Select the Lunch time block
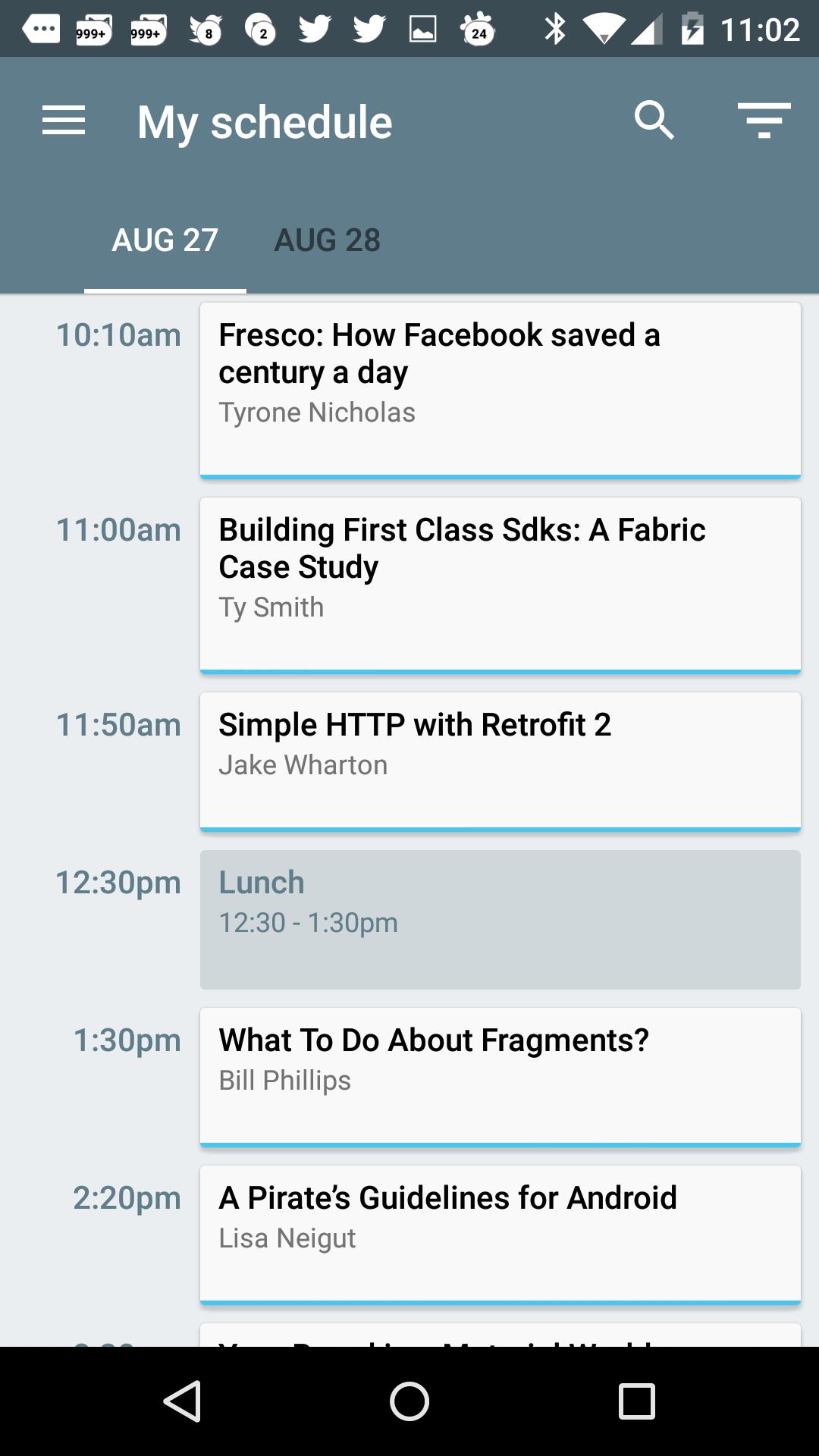 pos(500,918)
